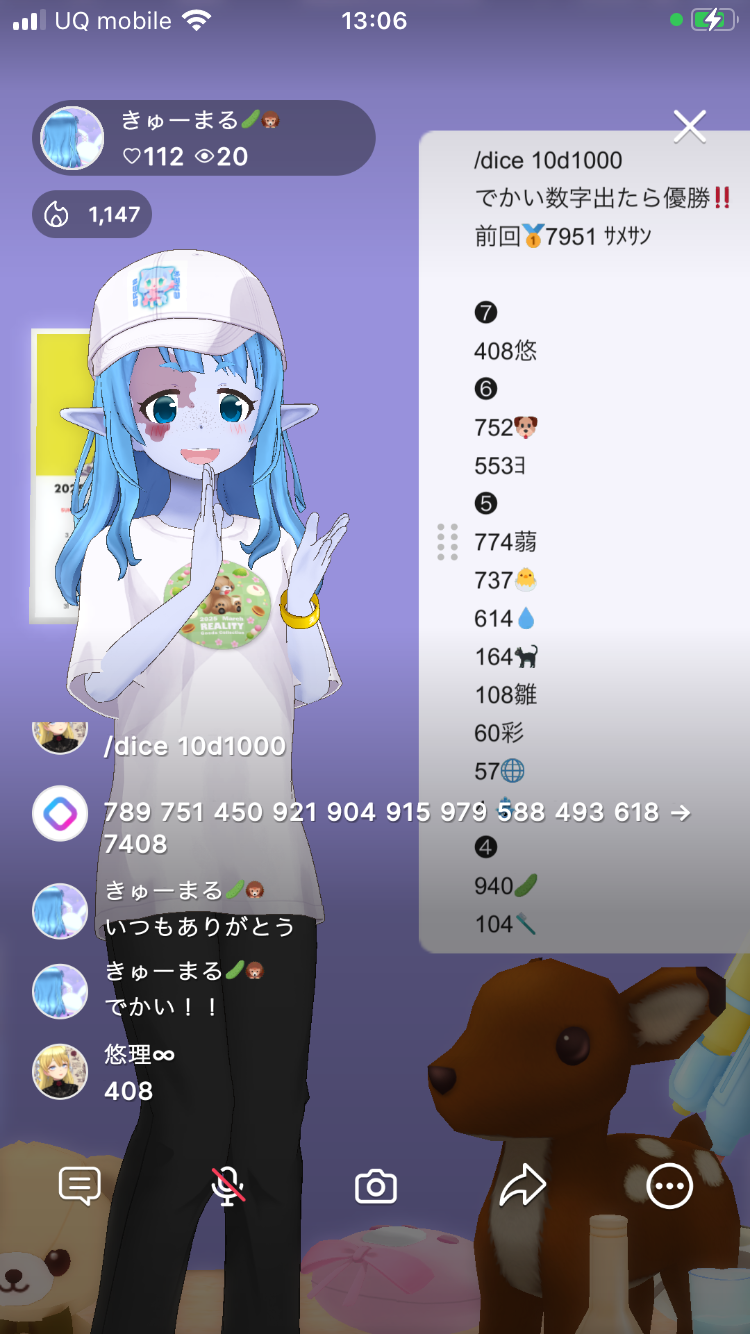Take a screenshot with the camera icon

coord(376,1187)
